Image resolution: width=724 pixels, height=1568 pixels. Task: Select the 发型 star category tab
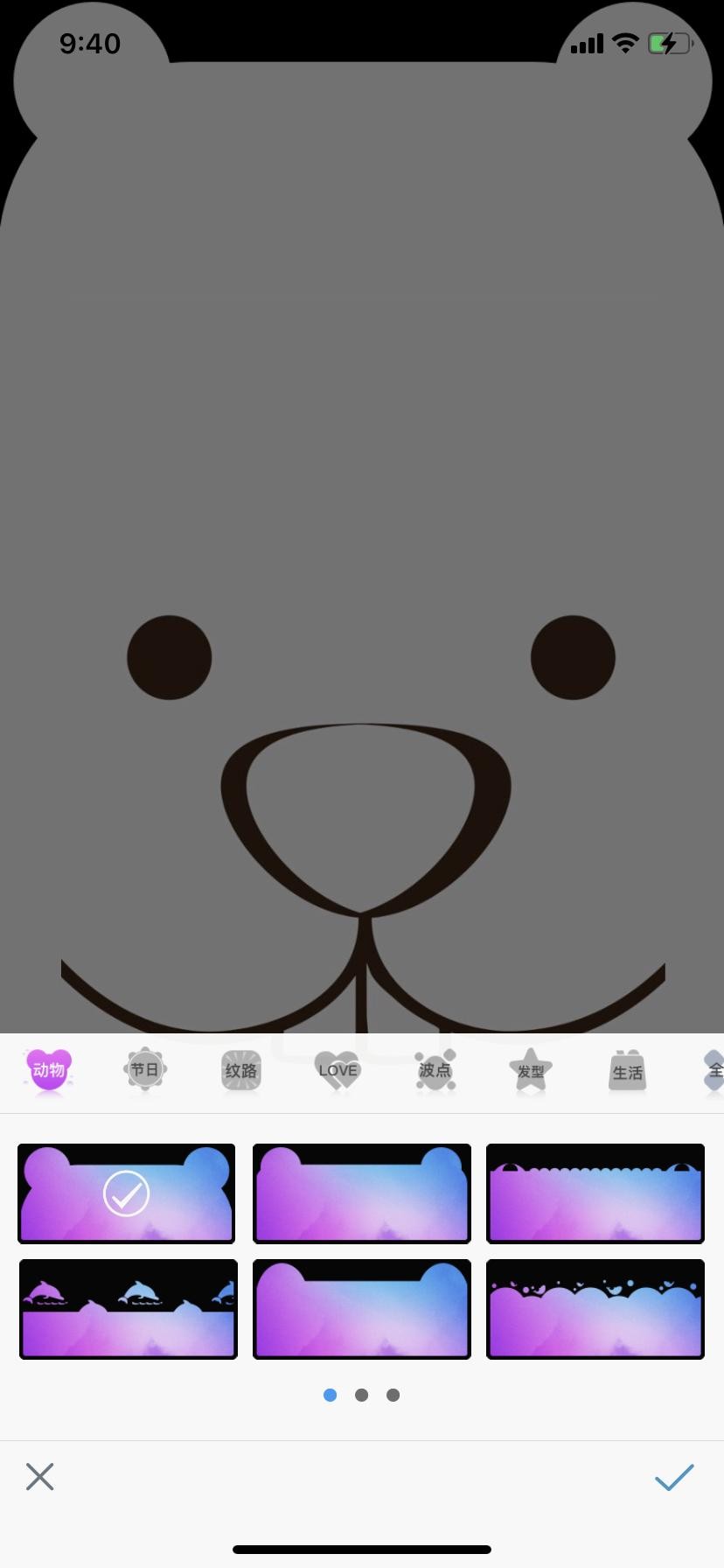pos(531,1070)
